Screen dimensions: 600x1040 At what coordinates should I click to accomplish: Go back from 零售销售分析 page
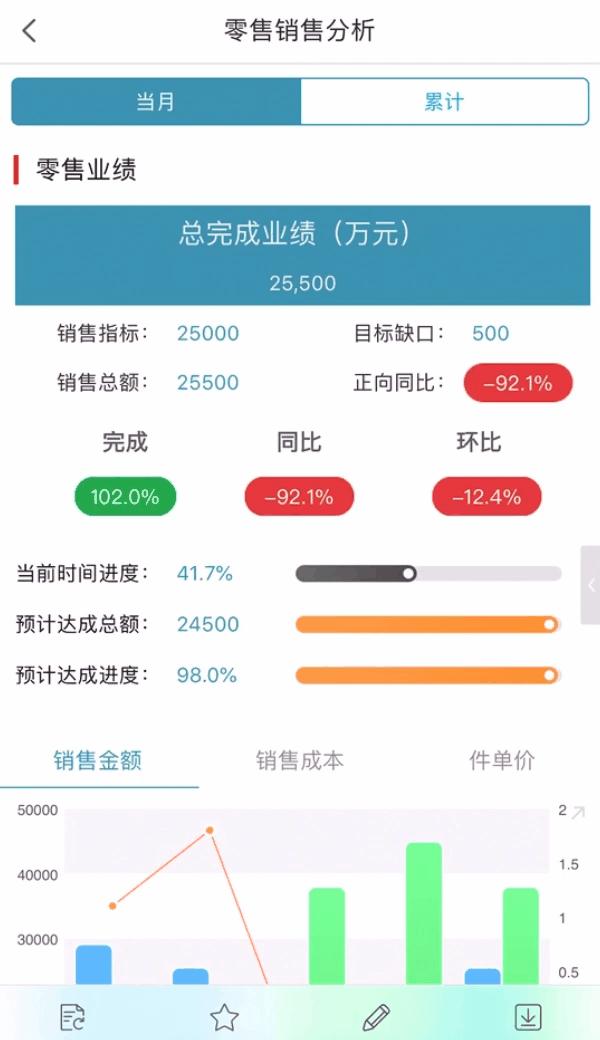pyautogui.click(x=29, y=31)
